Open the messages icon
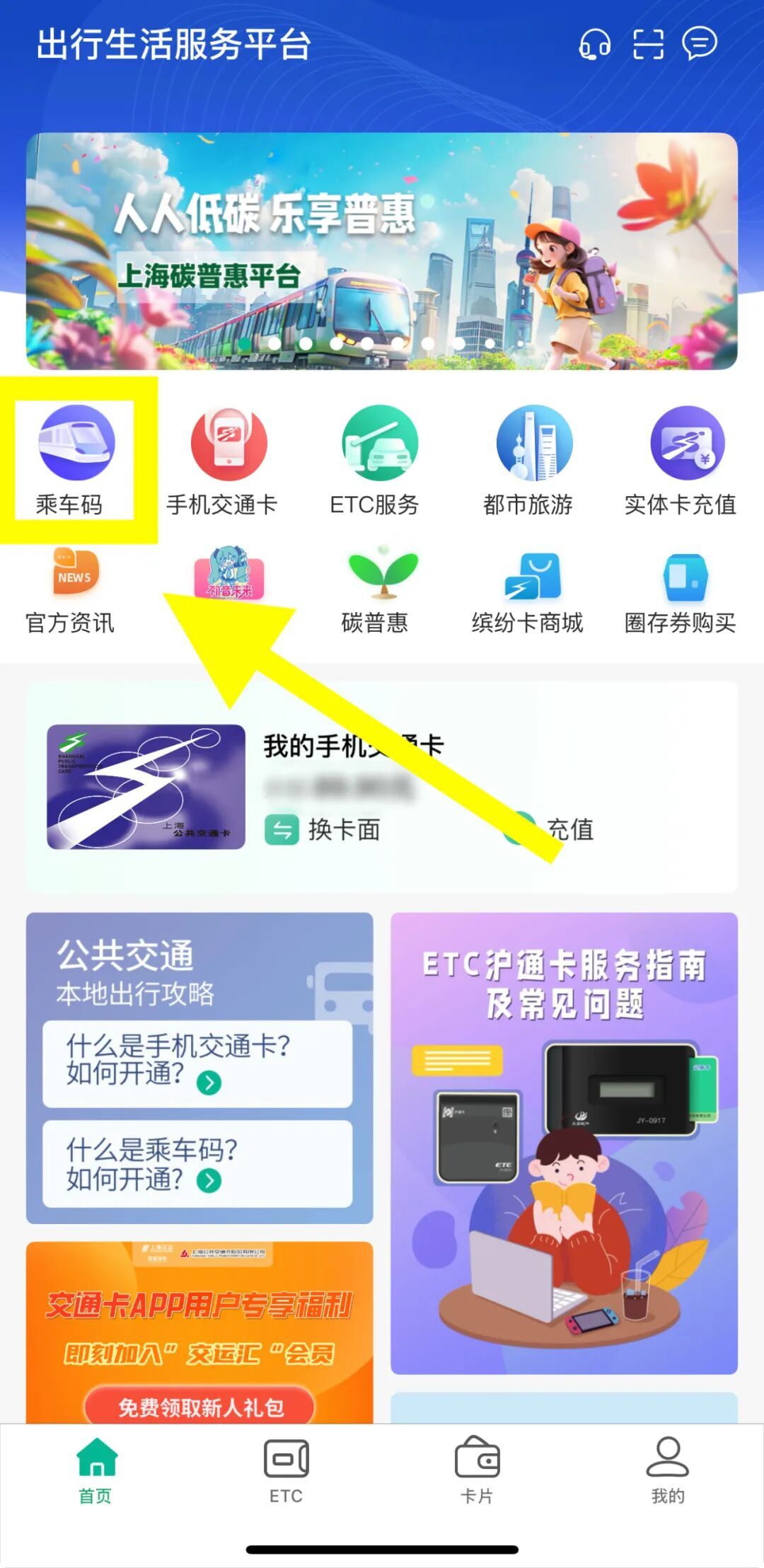Viewport: 764px width, 1568px height. [699, 44]
